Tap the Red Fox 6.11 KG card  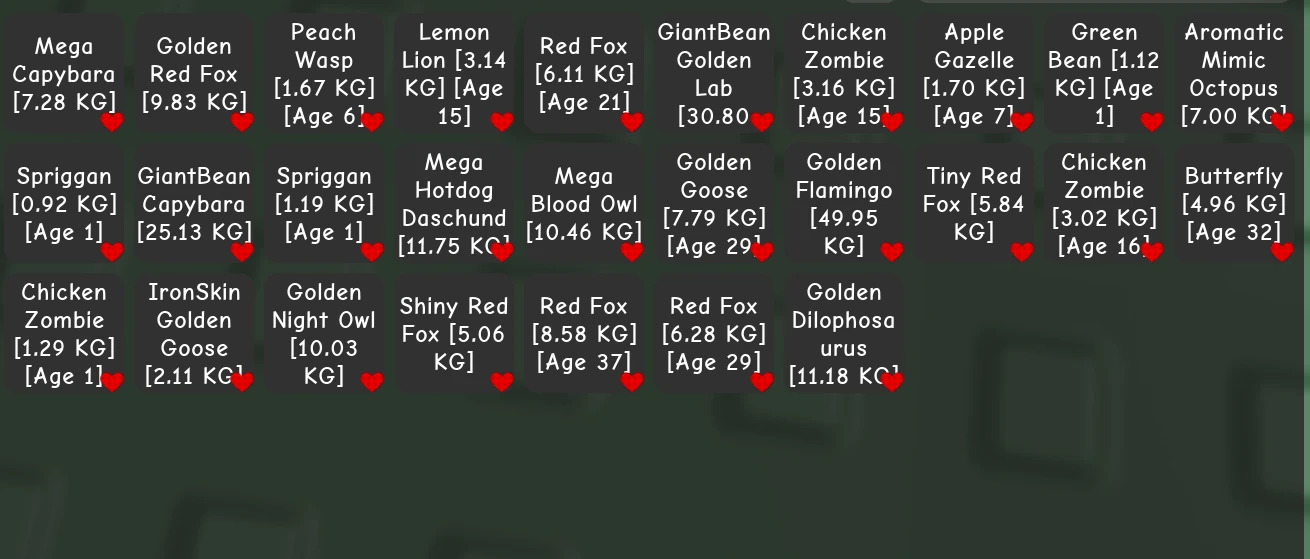(584, 74)
